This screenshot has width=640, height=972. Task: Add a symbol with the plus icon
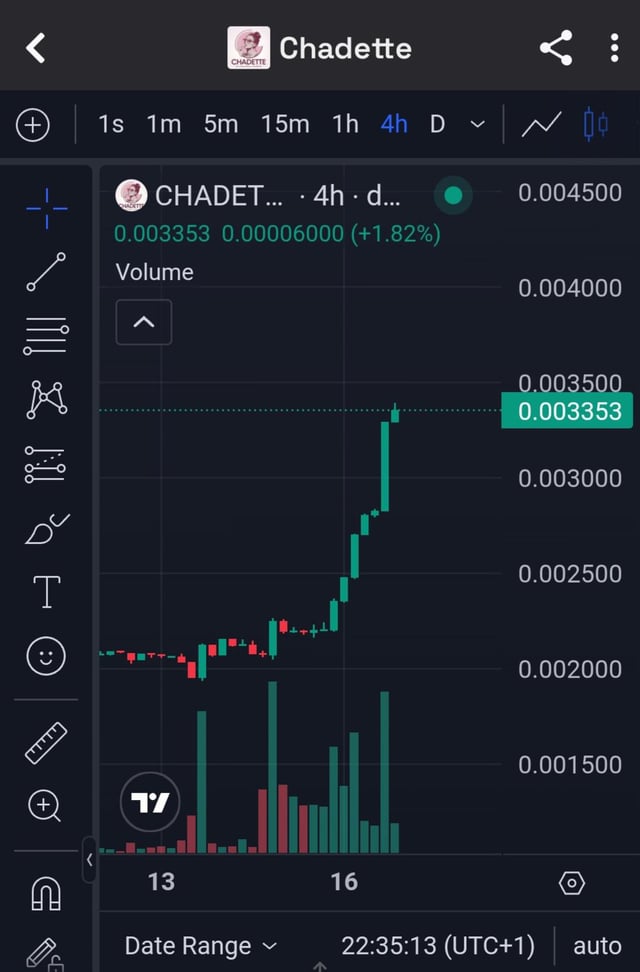[33, 125]
